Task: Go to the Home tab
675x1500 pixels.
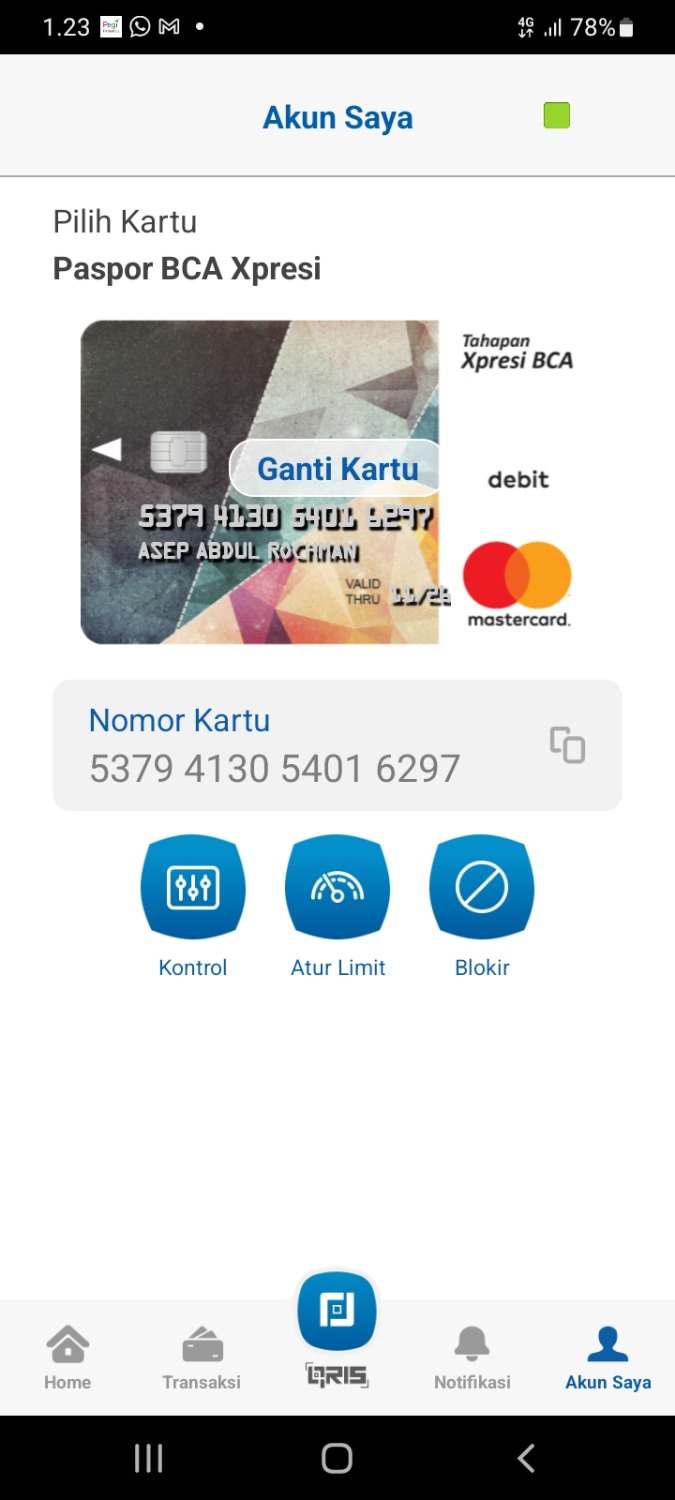Action: pyautogui.click(x=67, y=1357)
